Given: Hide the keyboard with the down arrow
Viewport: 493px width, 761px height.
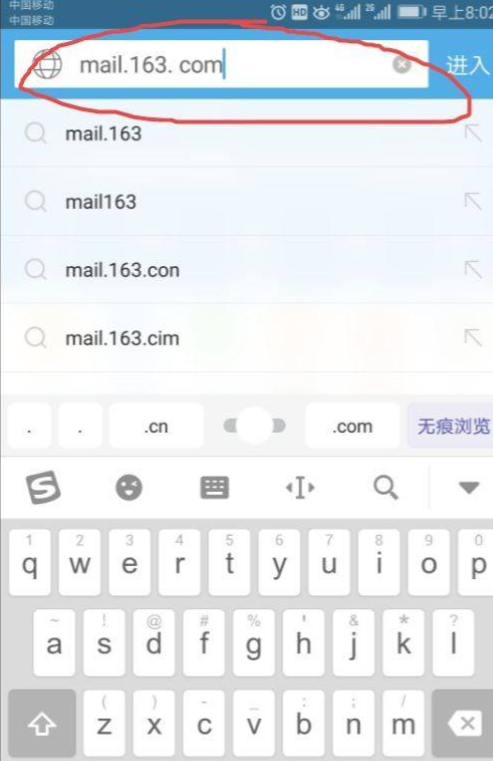Looking at the screenshot, I should (x=469, y=487).
